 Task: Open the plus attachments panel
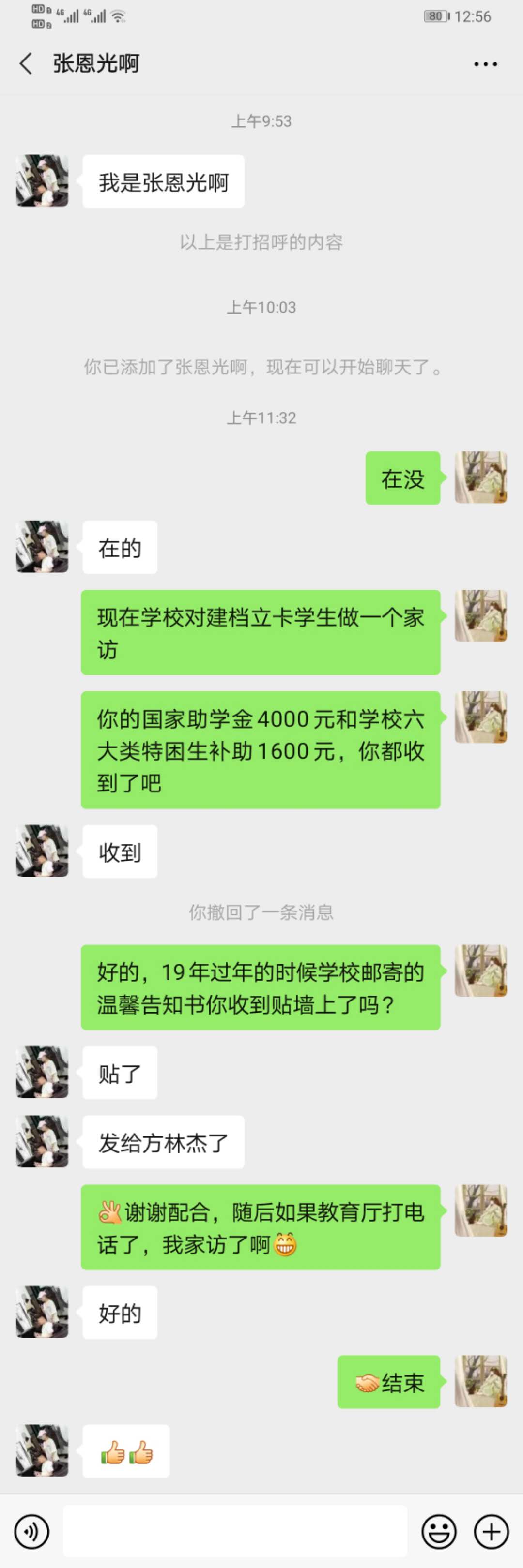(492, 1531)
